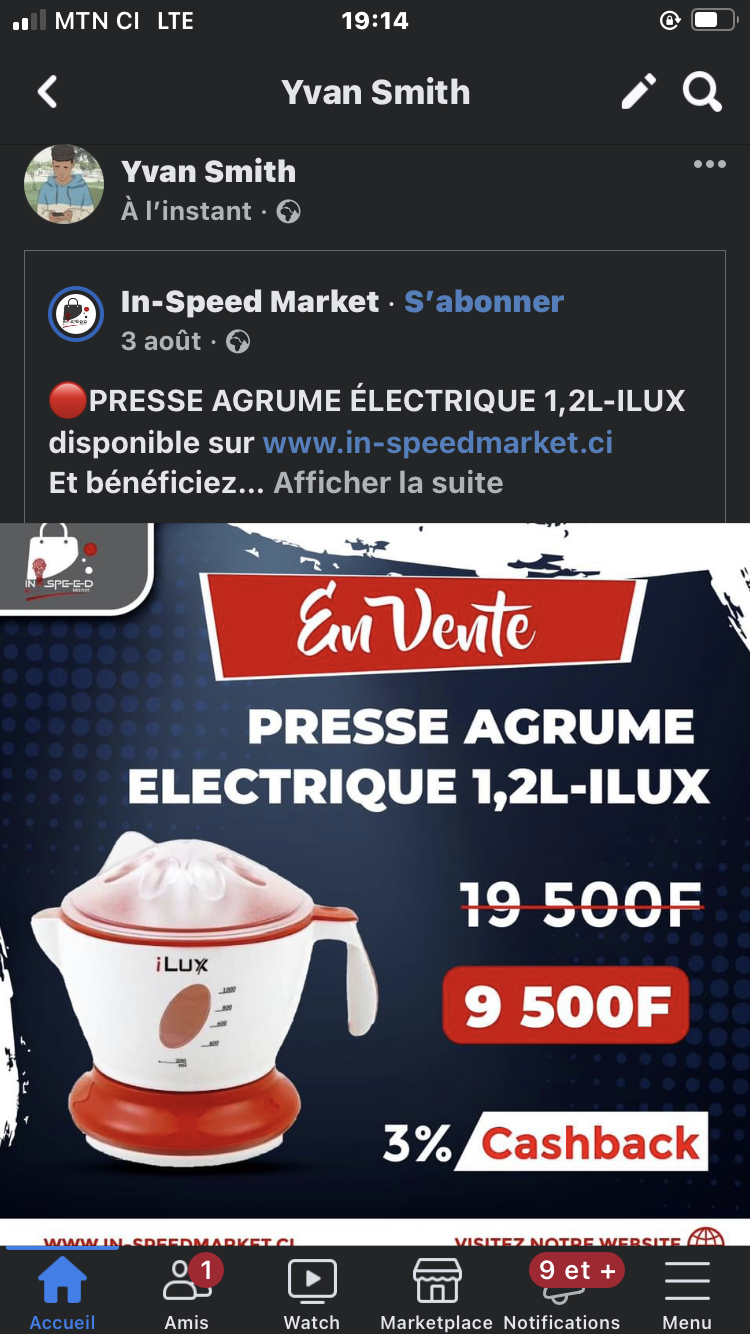Switch to the Watch tab

pos(312,1292)
